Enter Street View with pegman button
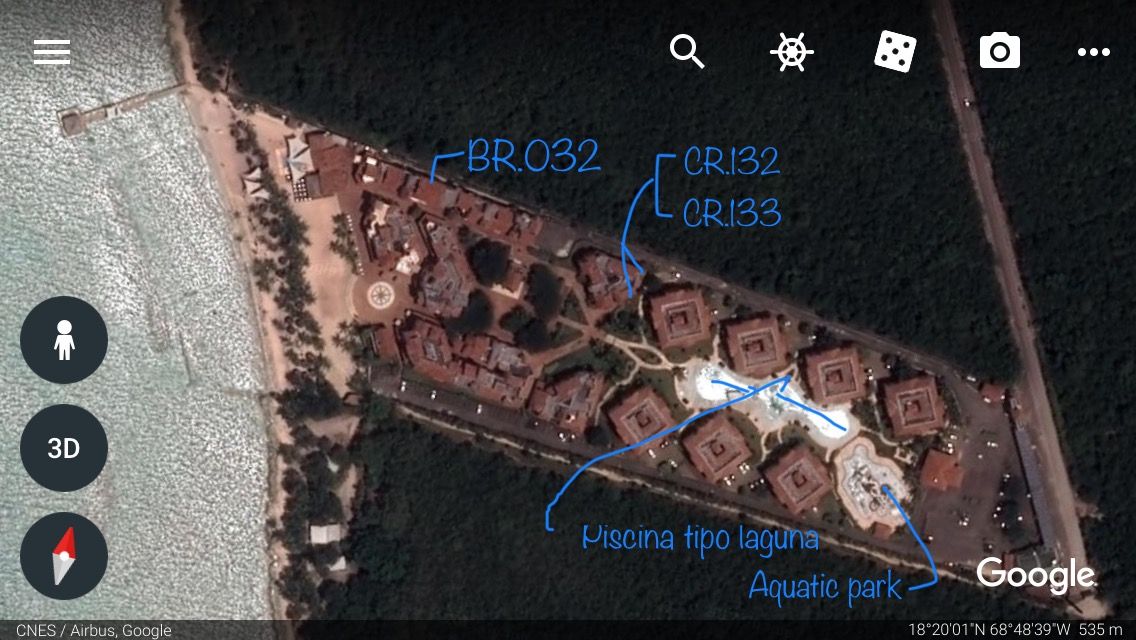This screenshot has width=1136, height=640. [64, 340]
